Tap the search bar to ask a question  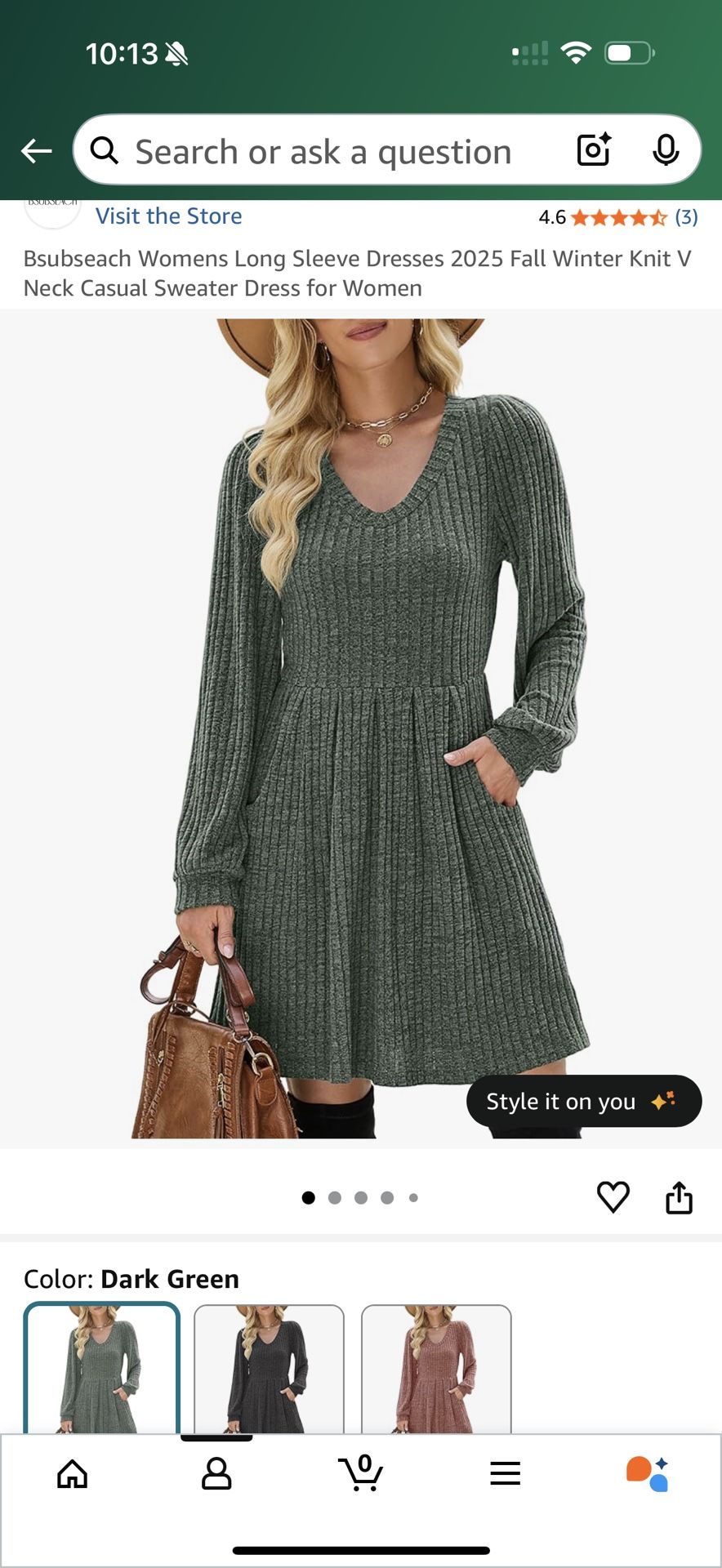327,150
